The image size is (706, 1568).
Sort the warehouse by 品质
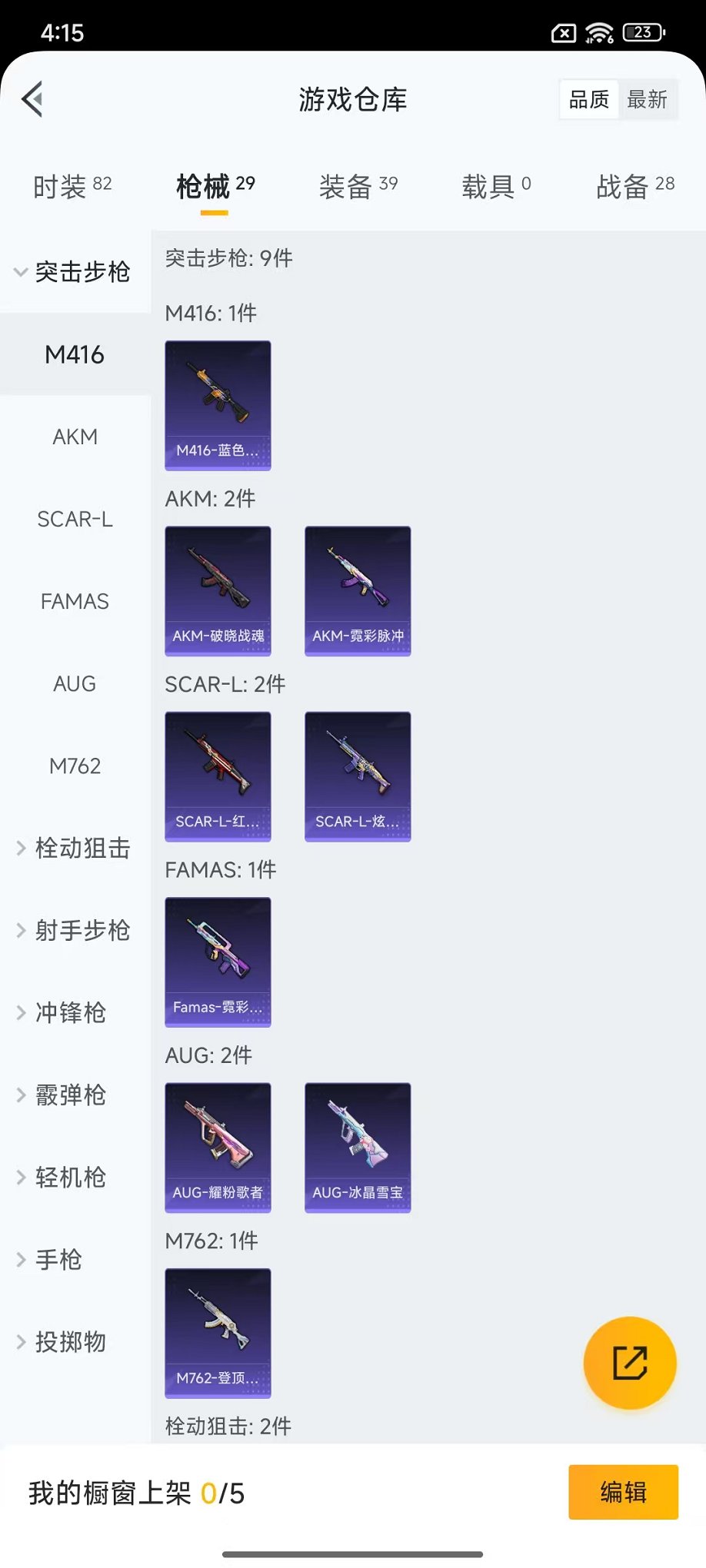coord(588,100)
